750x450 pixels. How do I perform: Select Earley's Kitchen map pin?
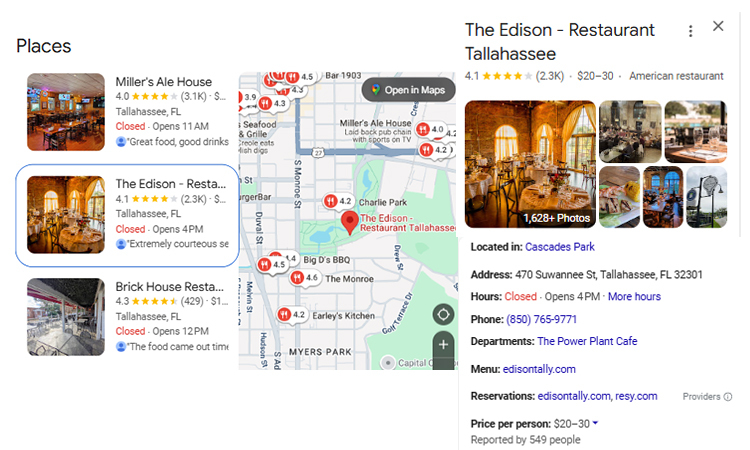tap(285, 315)
